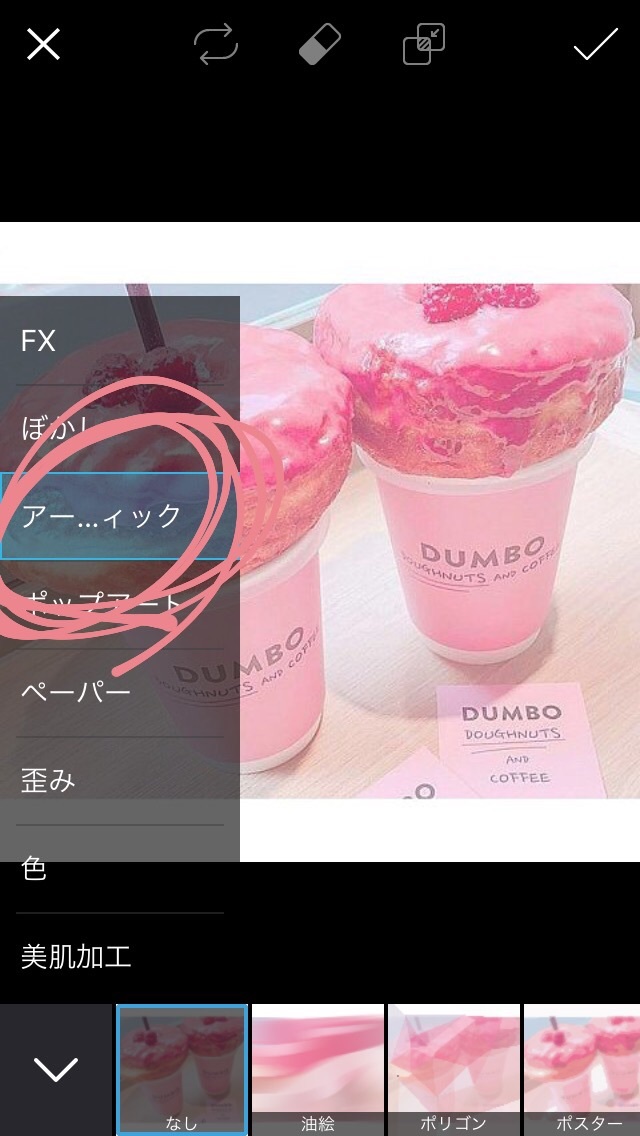Apply the 油絵 filter
This screenshot has width=640, height=1136.
[x=318, y=1068]
